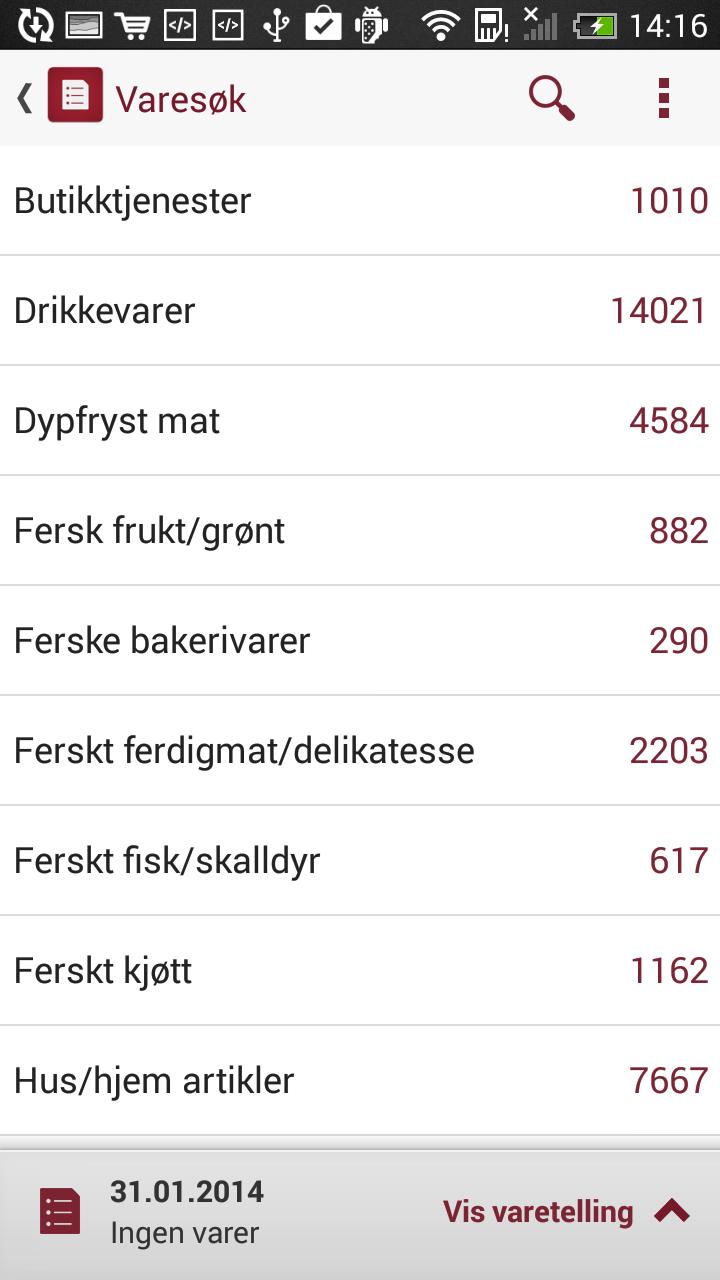The height and width of the screenshot is (1280, 720).
Task: Expand varetelling with the up arrow
Action: (672, 1210)
